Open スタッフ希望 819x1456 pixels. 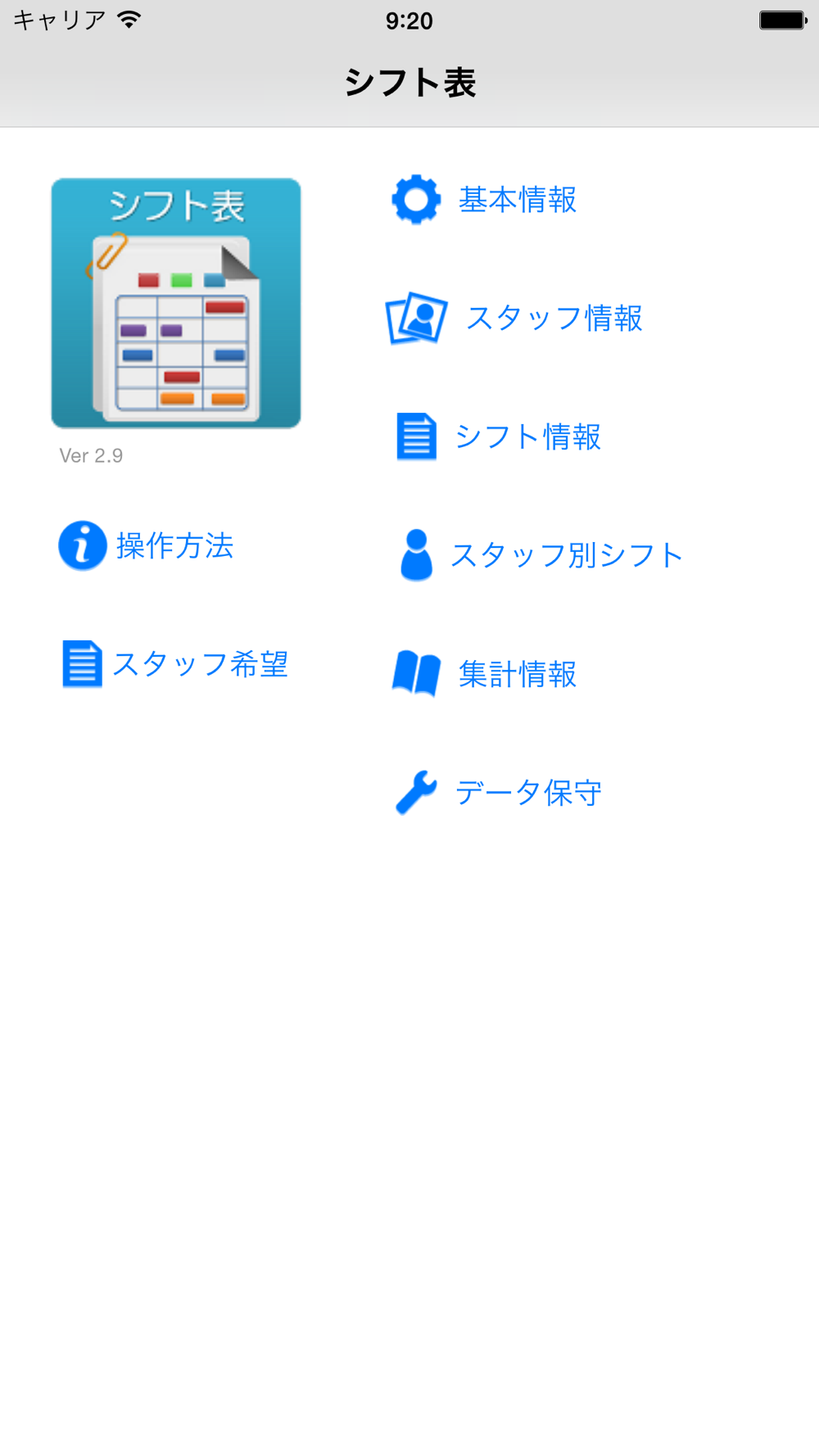click(175, 664)
